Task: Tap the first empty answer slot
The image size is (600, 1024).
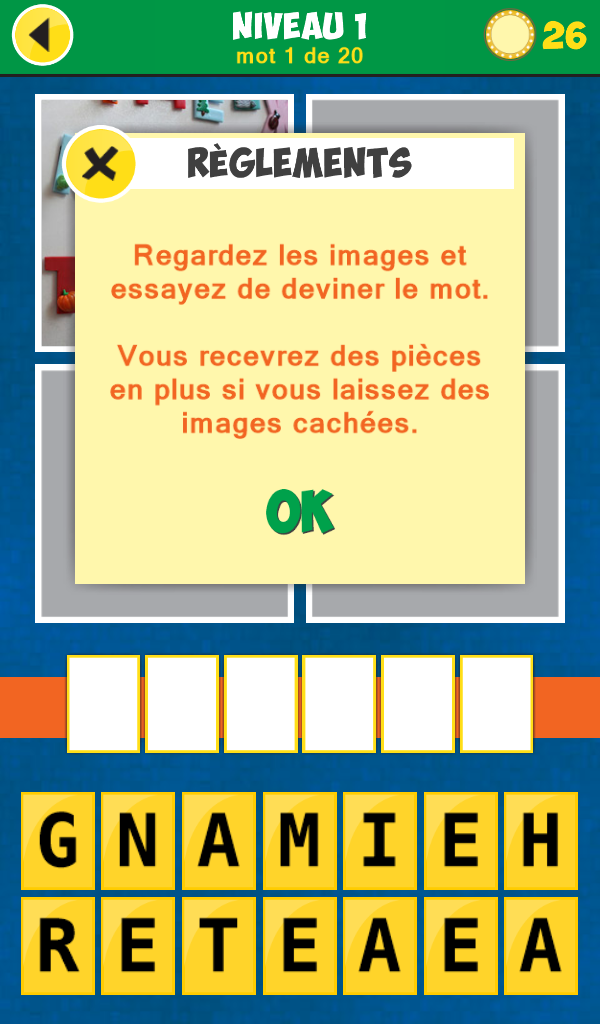Action: (103, 703)
